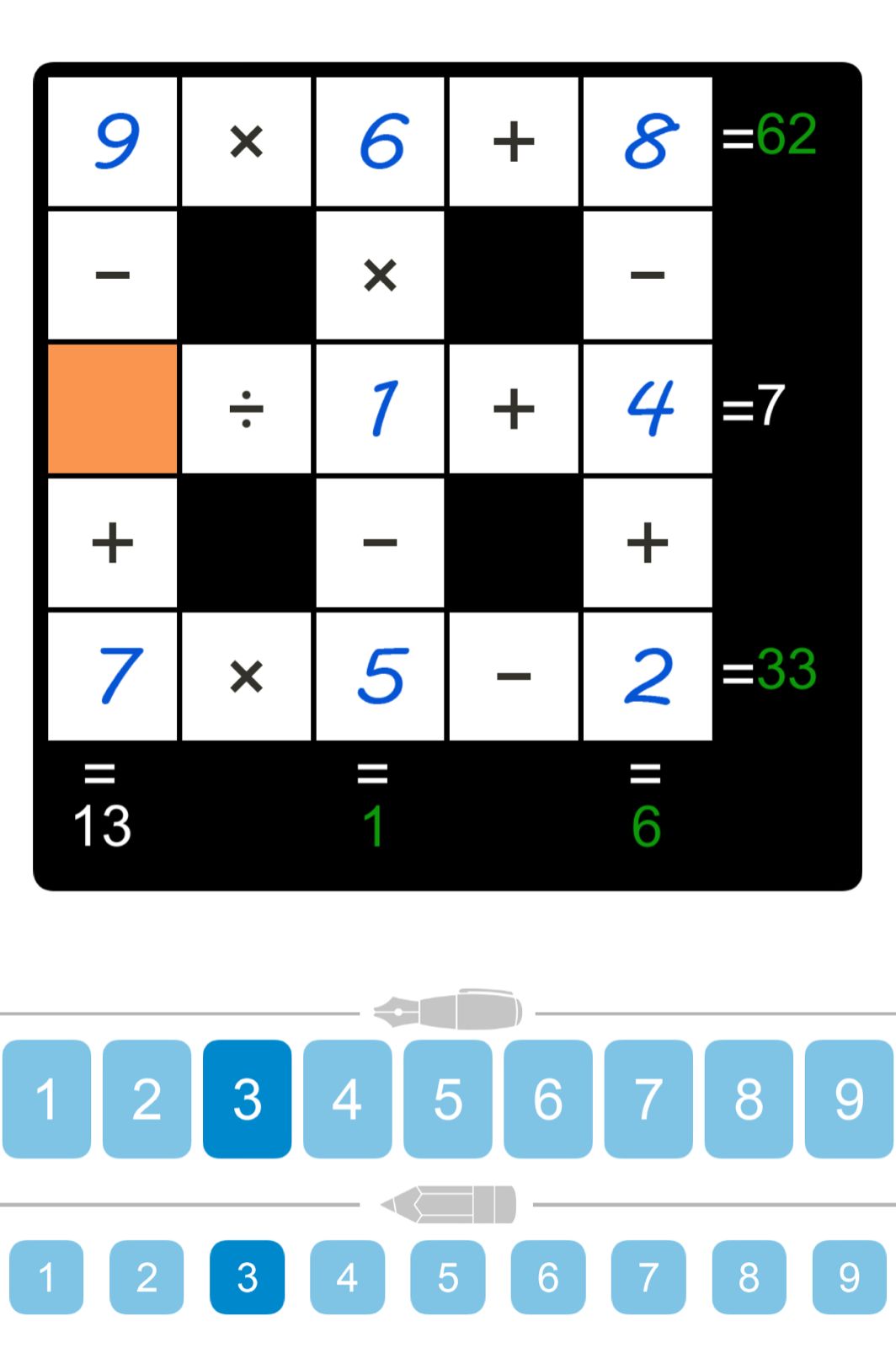This screenshot has height=1348, width=896.
Task: Enter 9 with the pen row
Action: 848,1099
